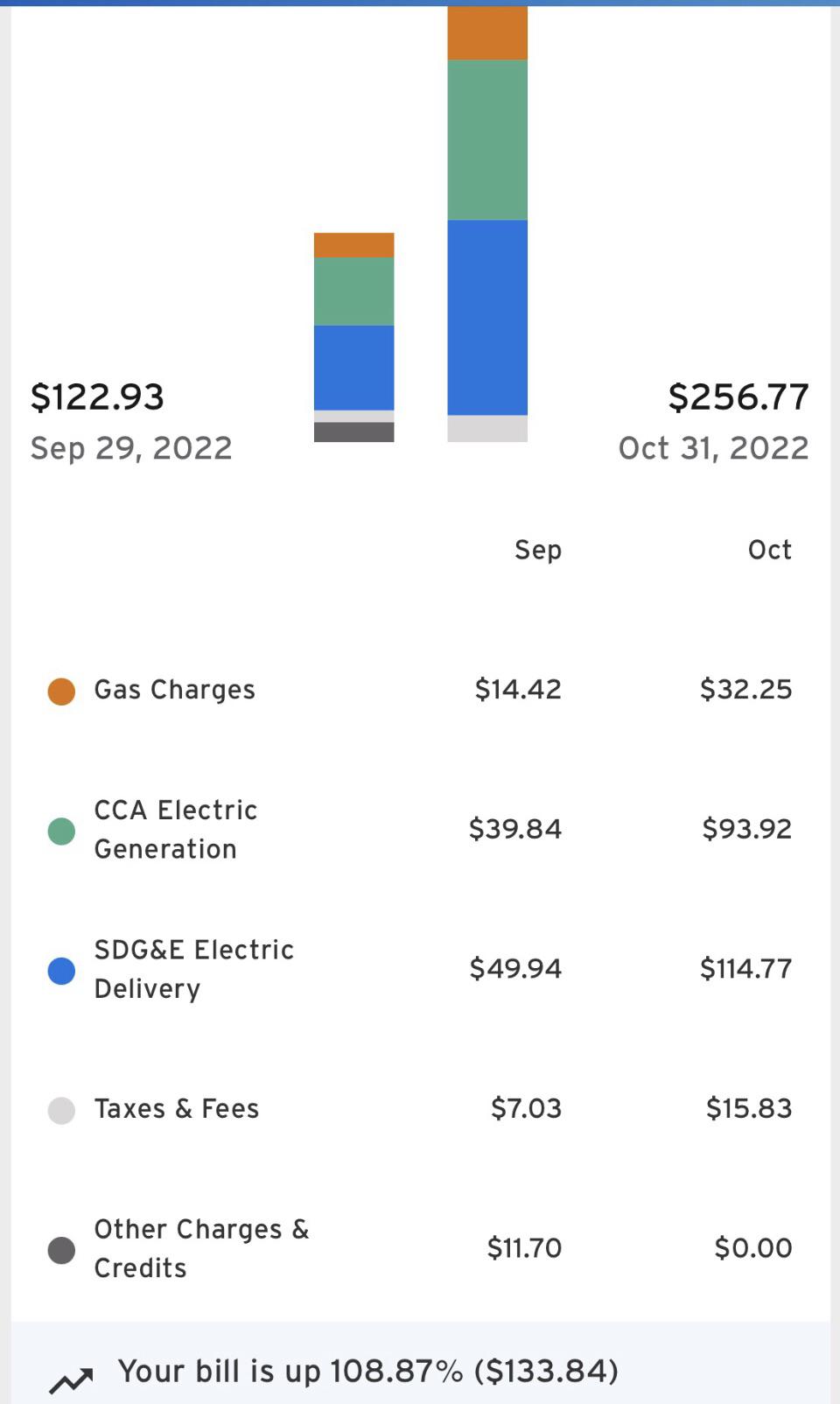Image resolution: width=840 pixels, height=1404 pixels.
Task: Click the orange Gas Charges legend dot
Action: pyautogui.click(x=60, y=690)
